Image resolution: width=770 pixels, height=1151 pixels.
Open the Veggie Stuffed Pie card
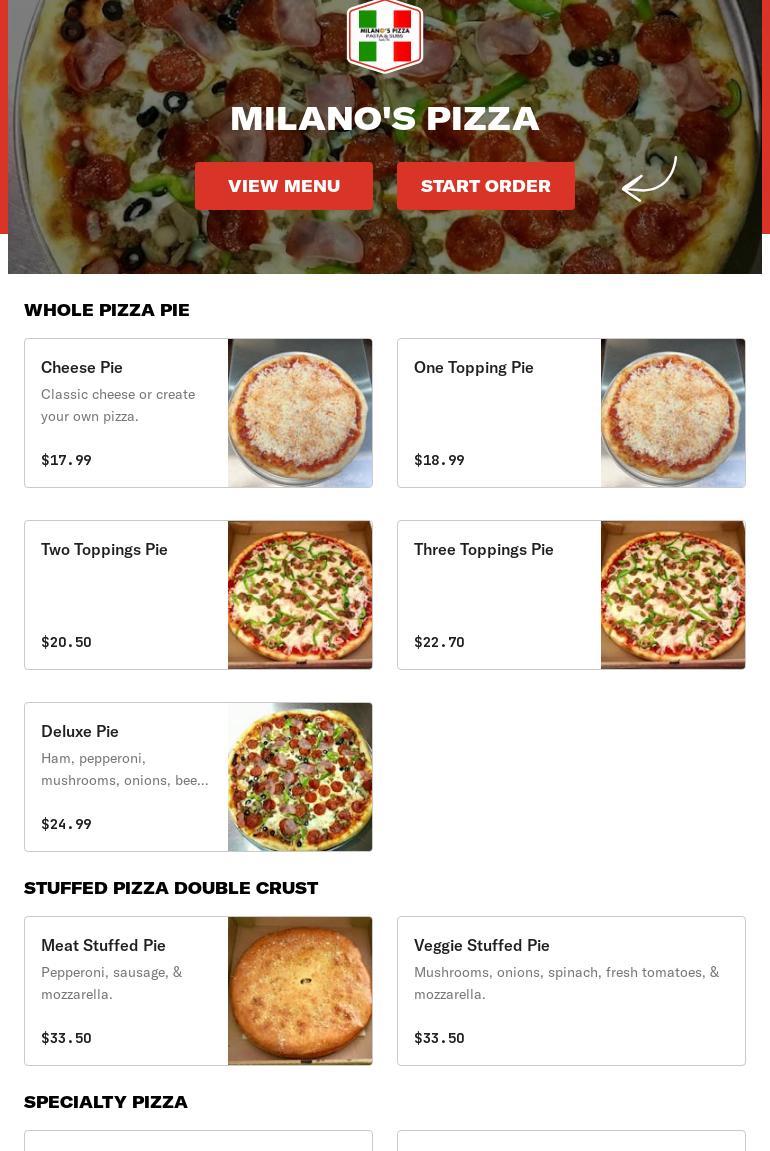click(571, 991)
